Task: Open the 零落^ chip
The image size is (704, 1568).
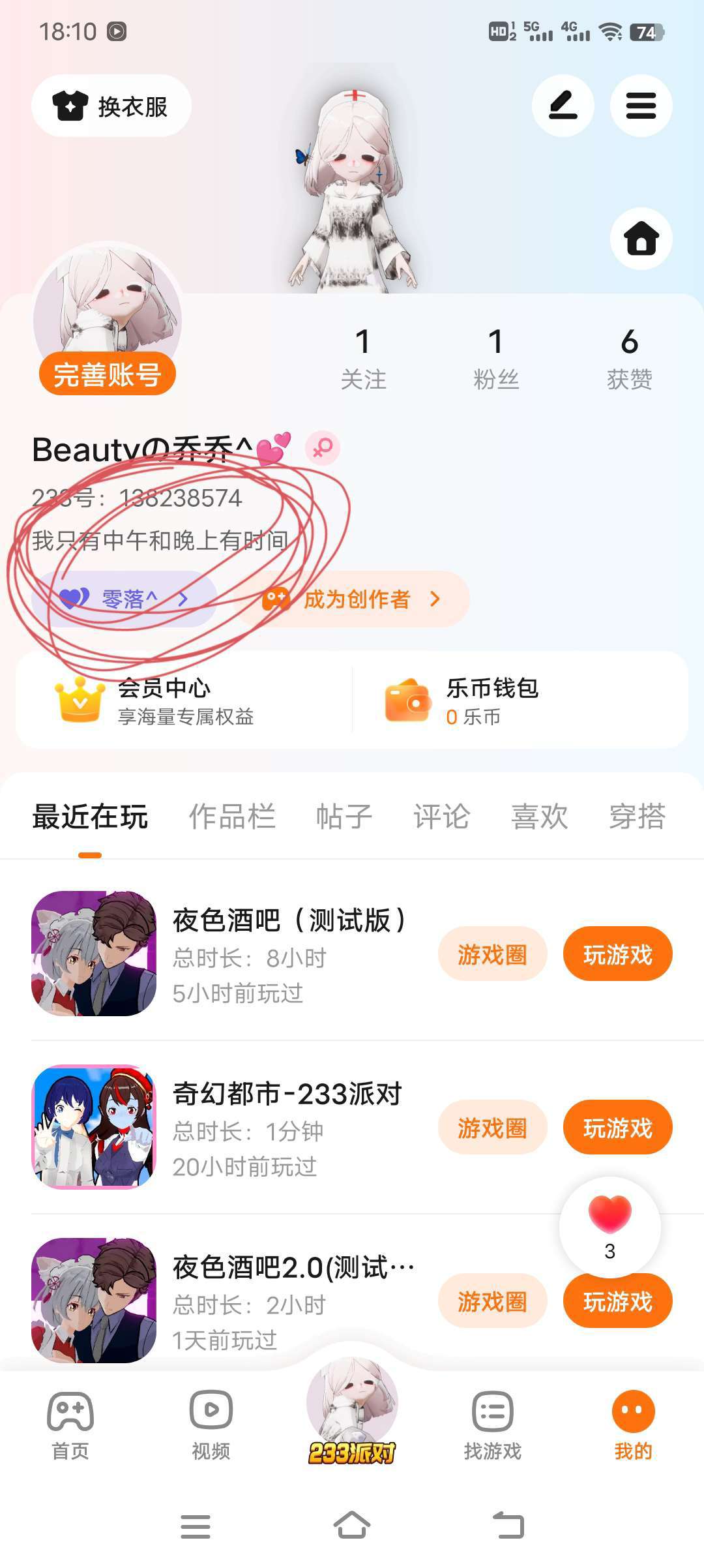Action: (x=124, y=599)
